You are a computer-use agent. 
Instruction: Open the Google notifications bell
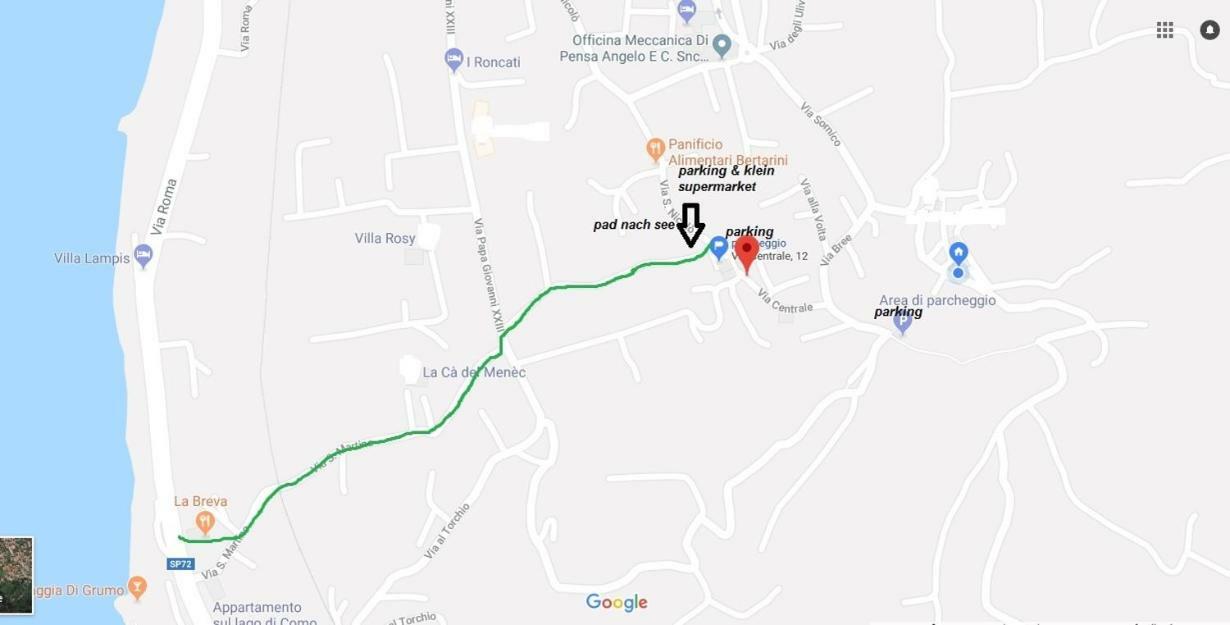pyautogui.click(x=1210, y=30)
